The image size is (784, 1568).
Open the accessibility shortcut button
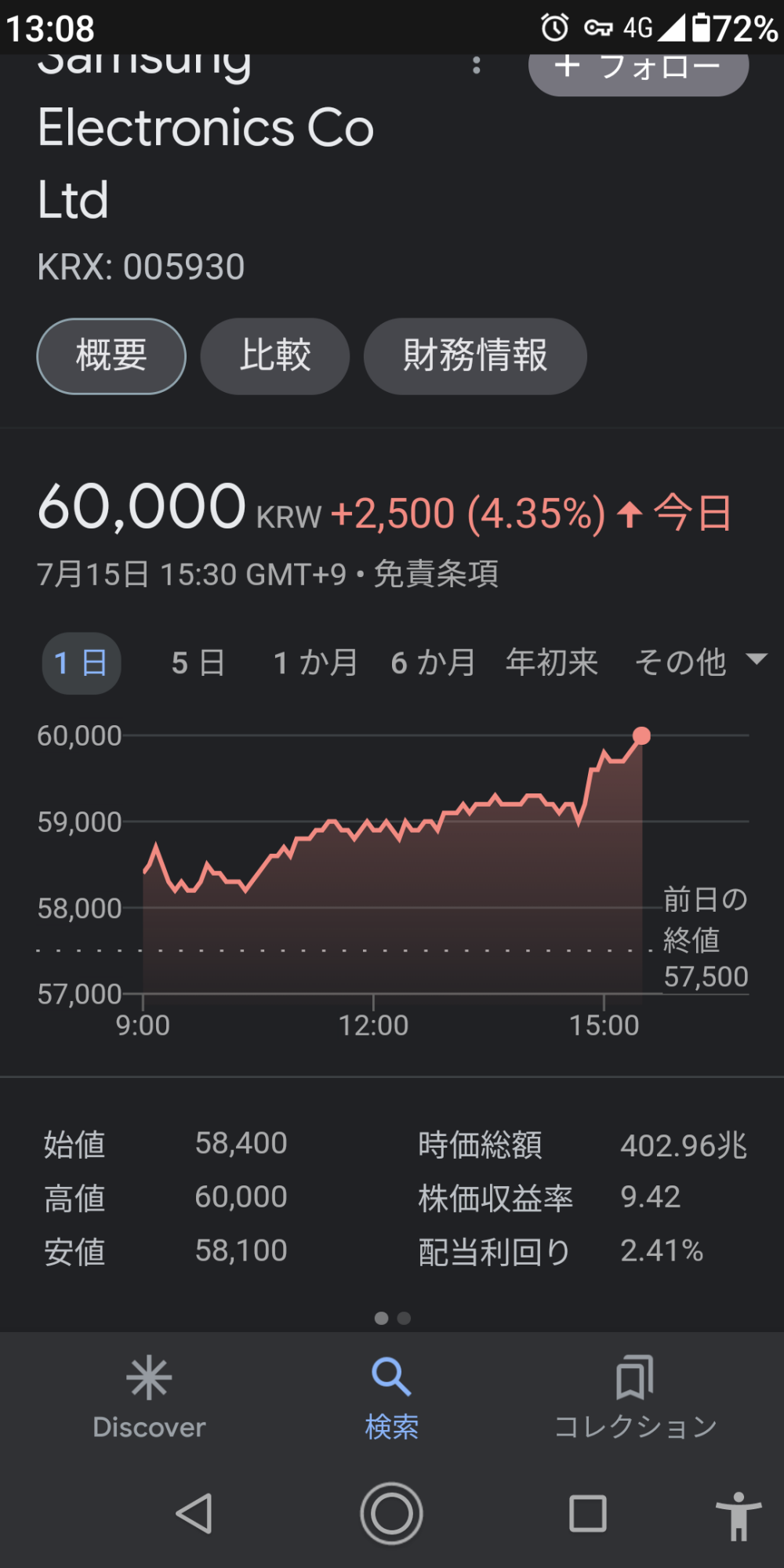[x=738, y=1515]
